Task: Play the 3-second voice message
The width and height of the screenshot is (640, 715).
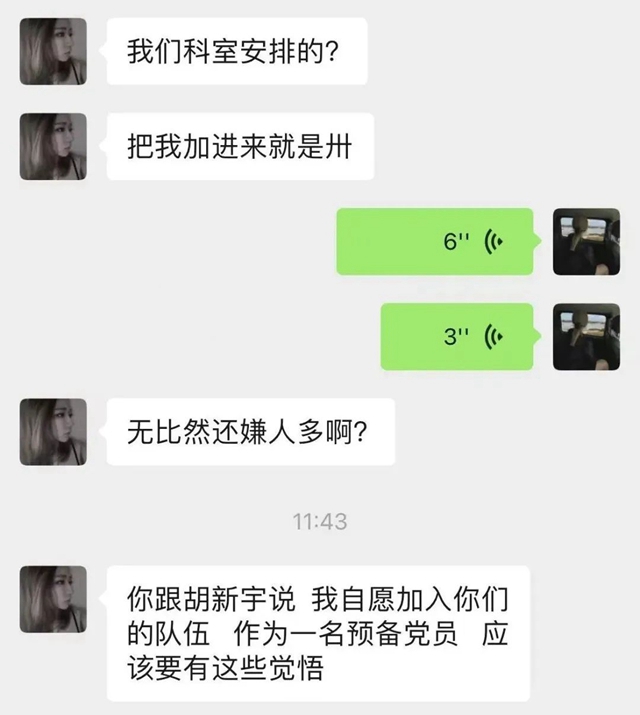Action: pyautogui.click(x=456, y=336)
